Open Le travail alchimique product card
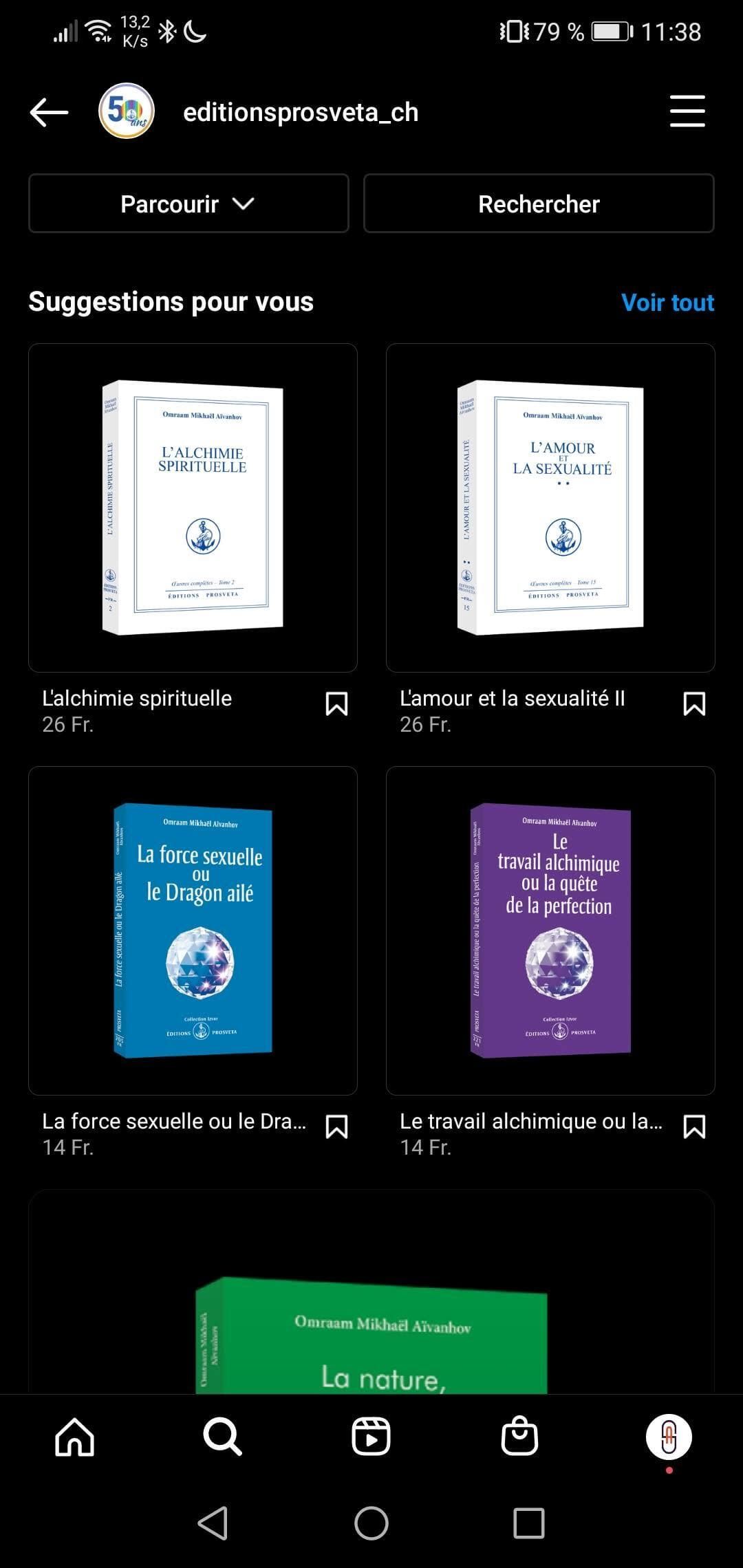The image size is (743, 1568). (x=550, y=930)
